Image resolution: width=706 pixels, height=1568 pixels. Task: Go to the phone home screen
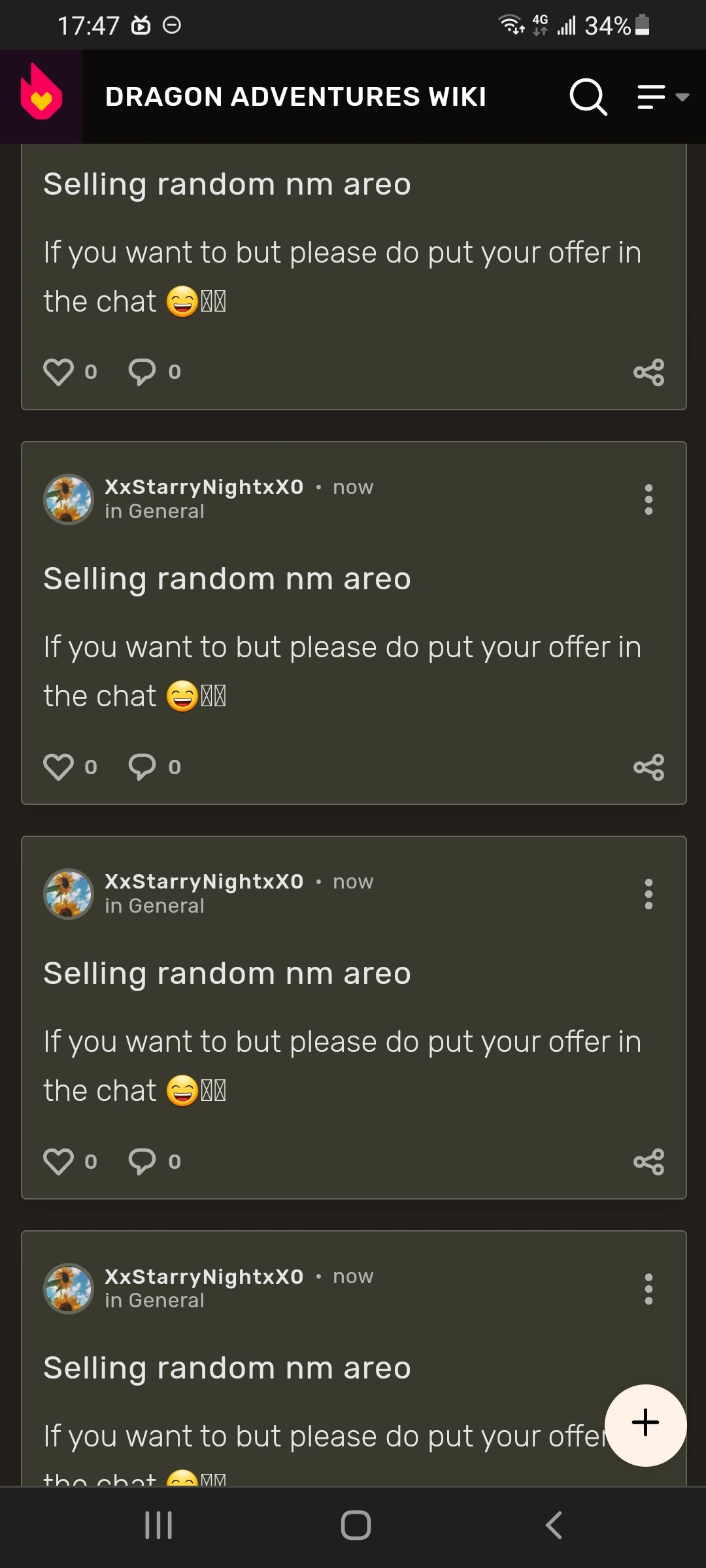coord(356,1526)
